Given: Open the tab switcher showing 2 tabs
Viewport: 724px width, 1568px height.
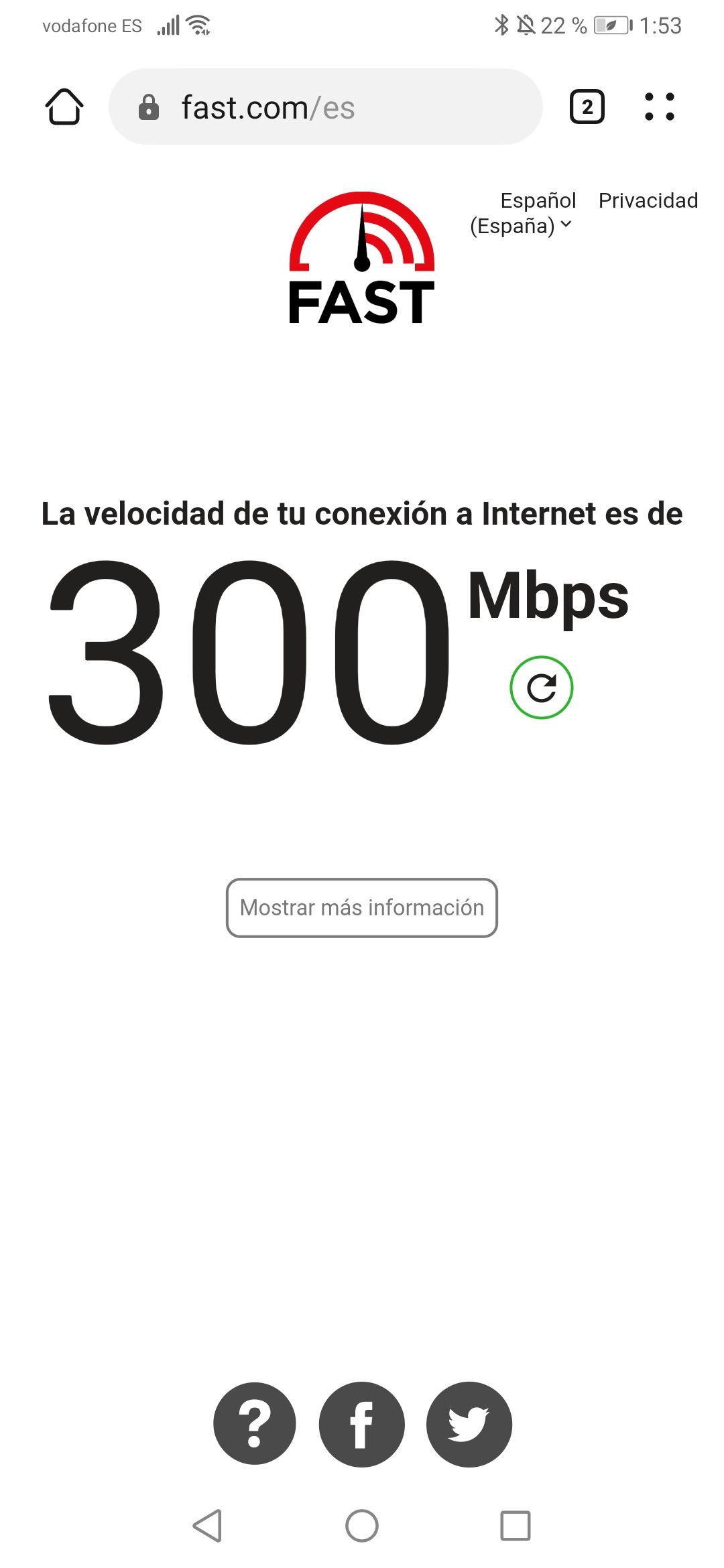Looking at the screenshot, I should [587, 107].
